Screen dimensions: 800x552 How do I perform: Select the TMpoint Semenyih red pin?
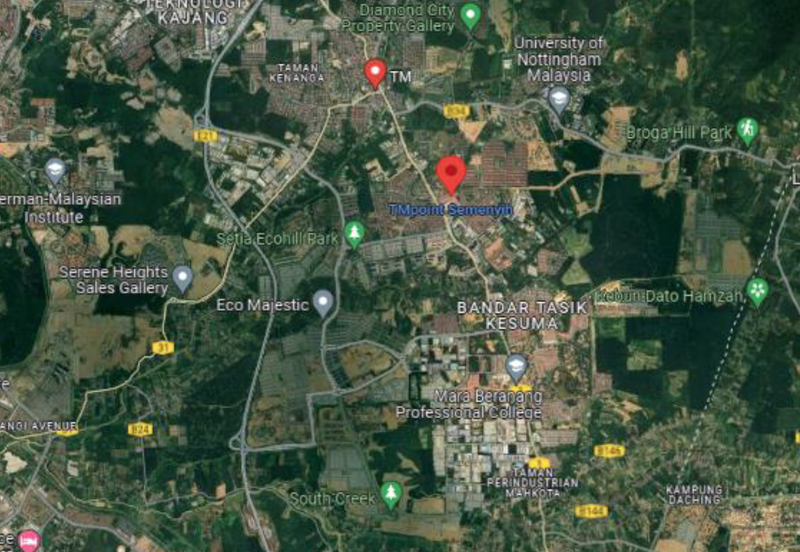click(x=451, y=173)
